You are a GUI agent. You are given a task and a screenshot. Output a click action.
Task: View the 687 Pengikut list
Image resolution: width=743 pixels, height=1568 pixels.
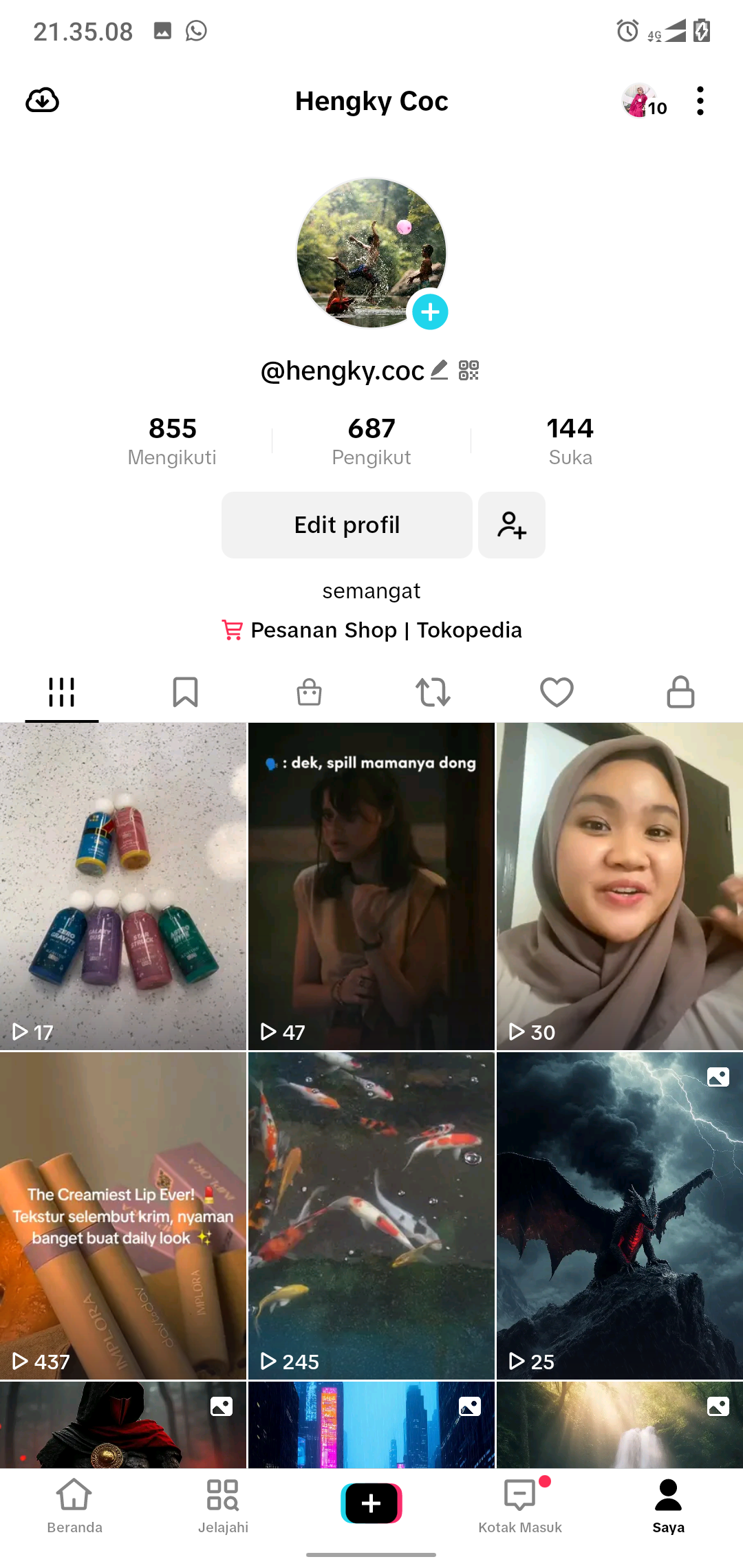pos(371,440)
